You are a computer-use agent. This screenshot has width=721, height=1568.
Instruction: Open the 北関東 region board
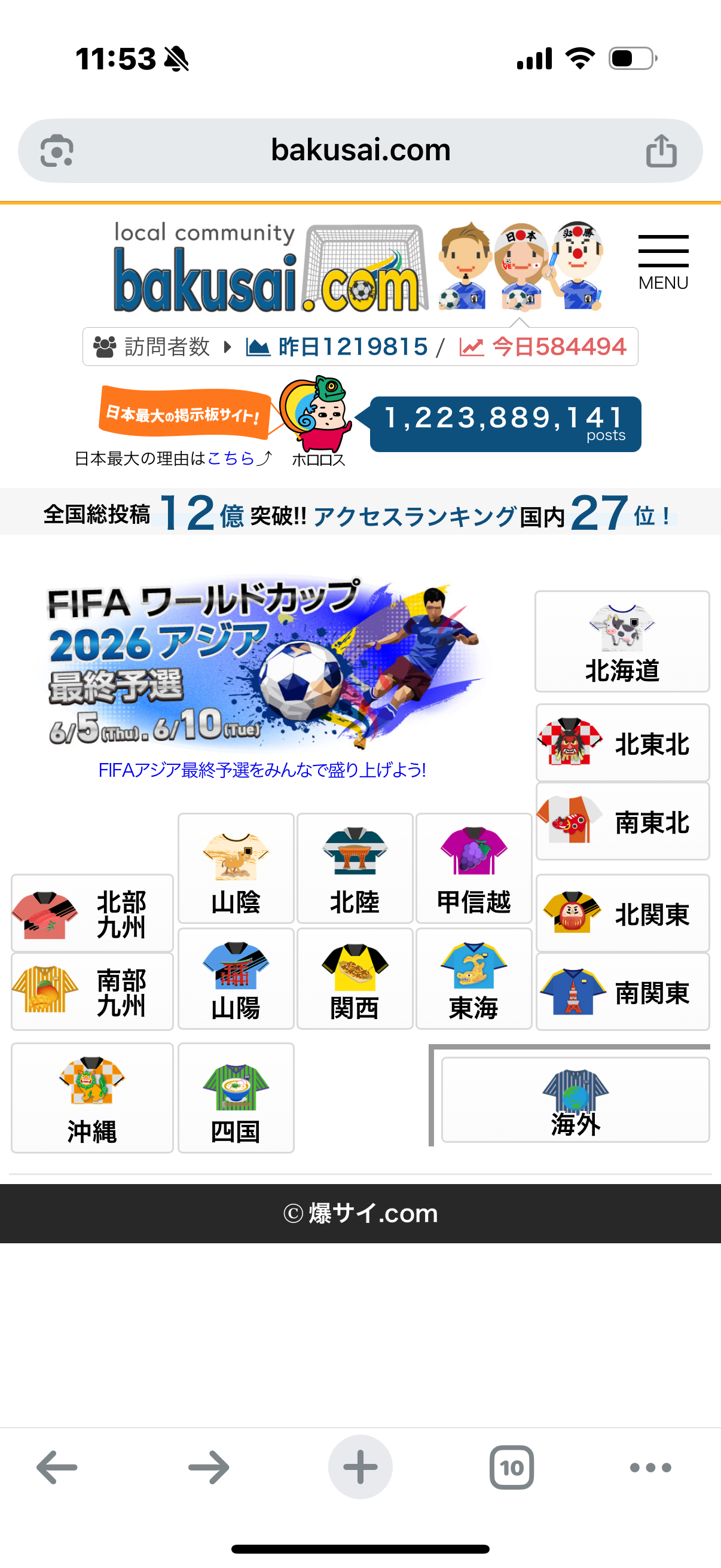pos(622,913)
